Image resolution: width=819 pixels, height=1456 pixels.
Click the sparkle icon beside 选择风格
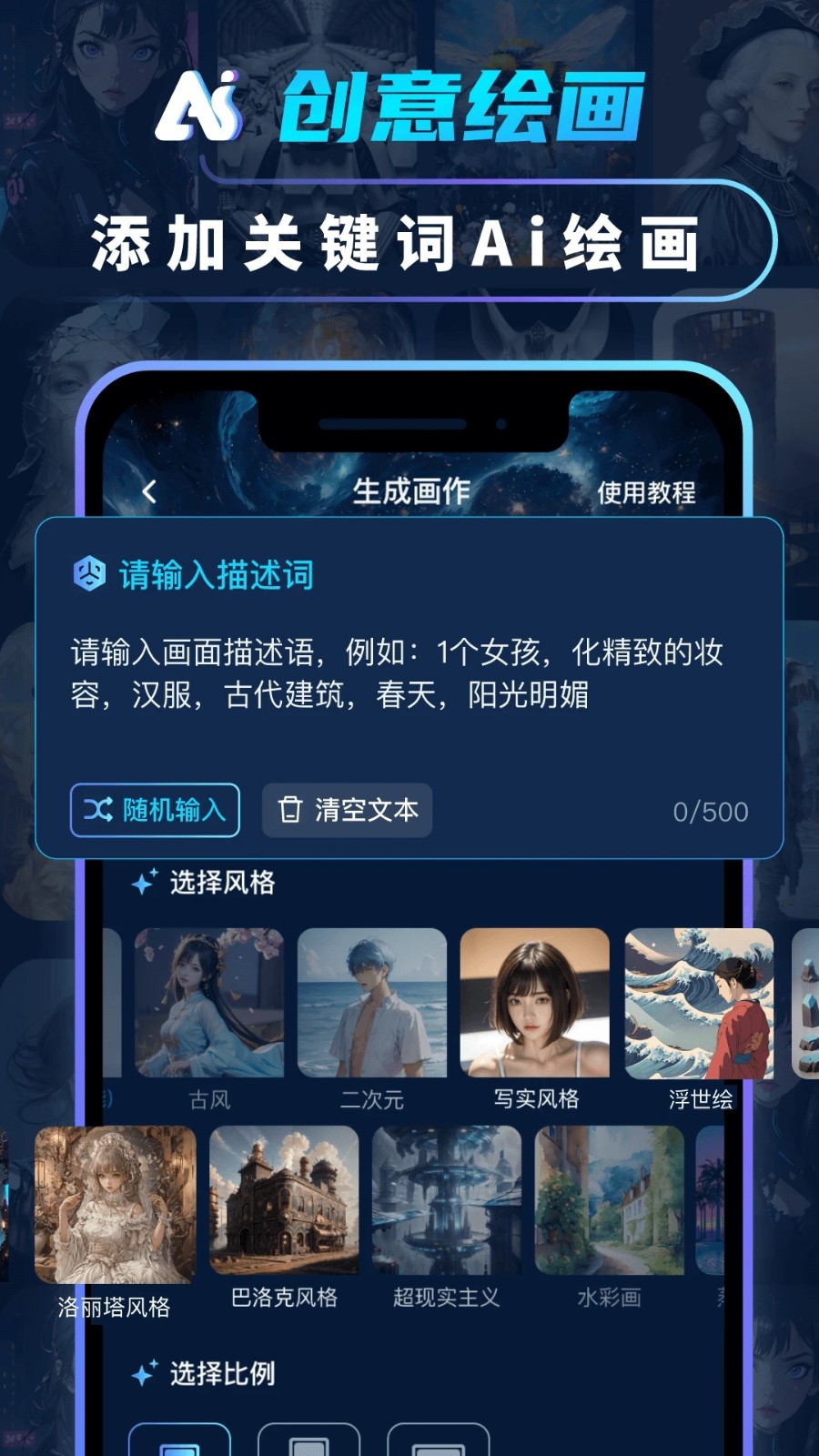tap(146, 882)
